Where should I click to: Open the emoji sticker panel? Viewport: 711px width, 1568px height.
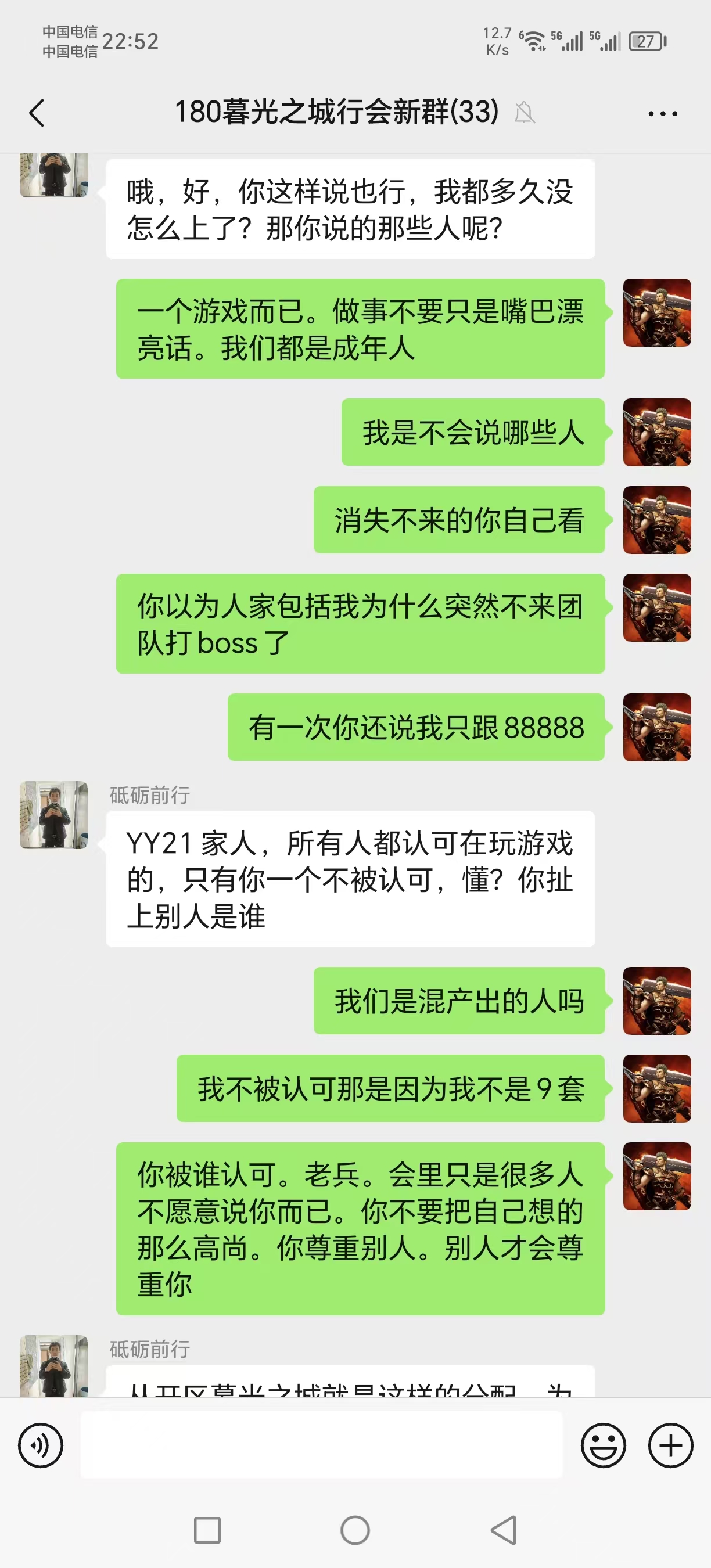click(602, 1445)
